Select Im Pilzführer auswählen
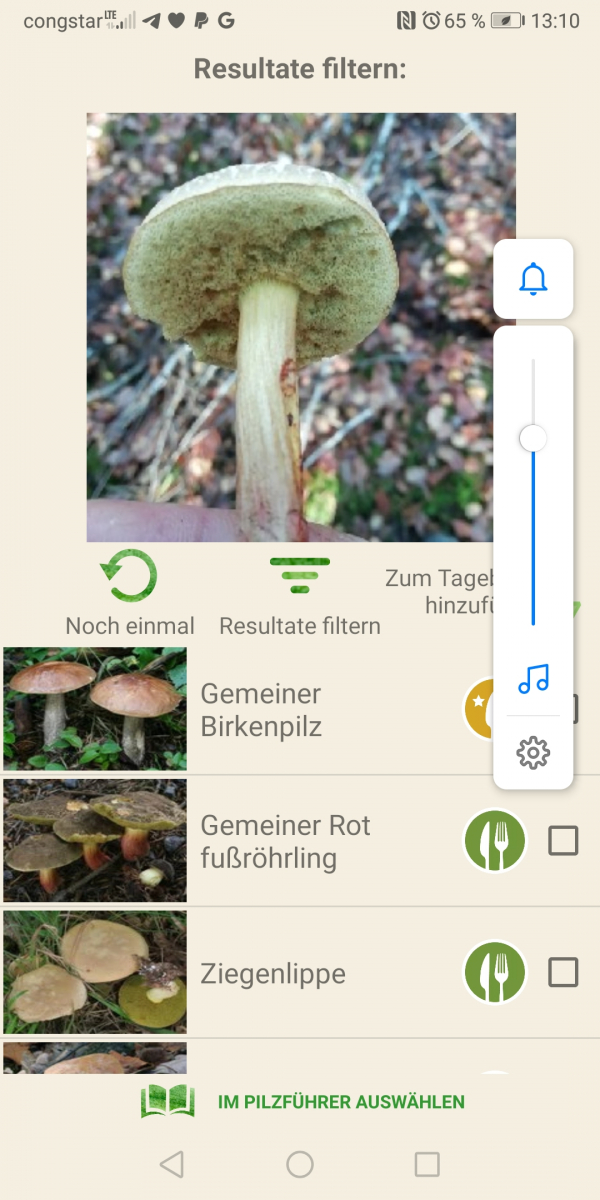This screenshot has width=600, height=1200. click(302, 1102)
